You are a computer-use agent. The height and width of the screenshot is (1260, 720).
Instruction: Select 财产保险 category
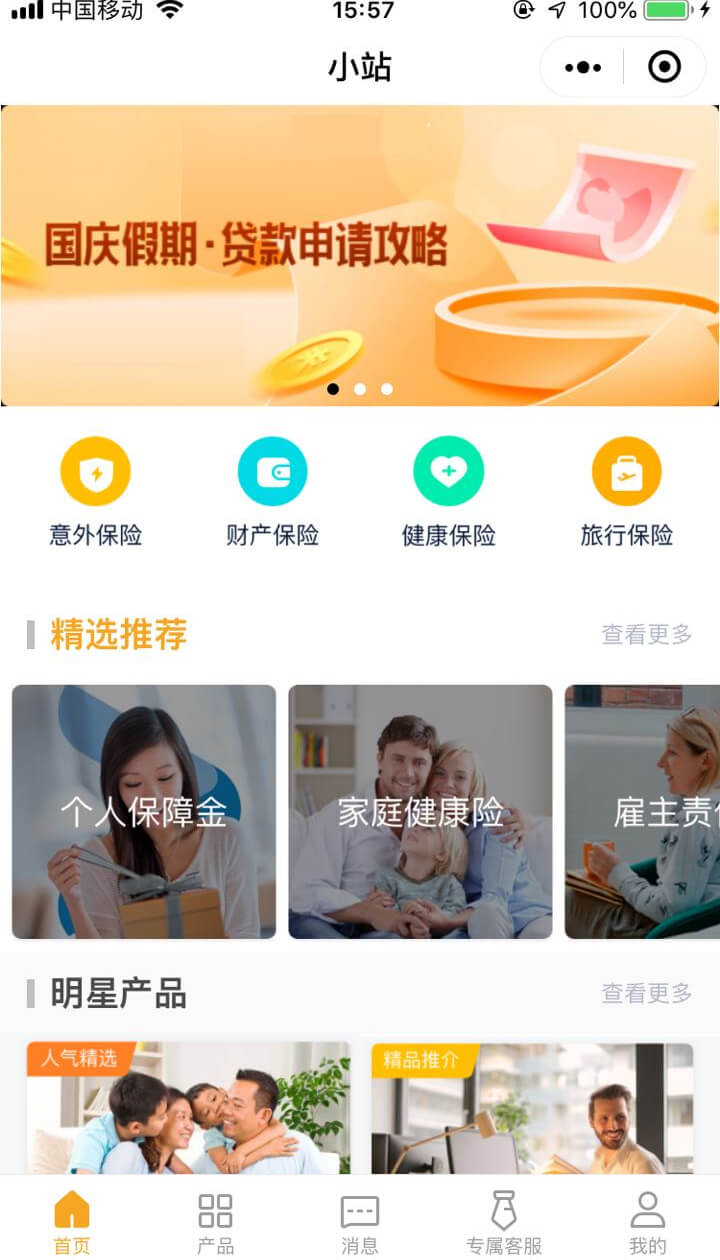point(272,491)
